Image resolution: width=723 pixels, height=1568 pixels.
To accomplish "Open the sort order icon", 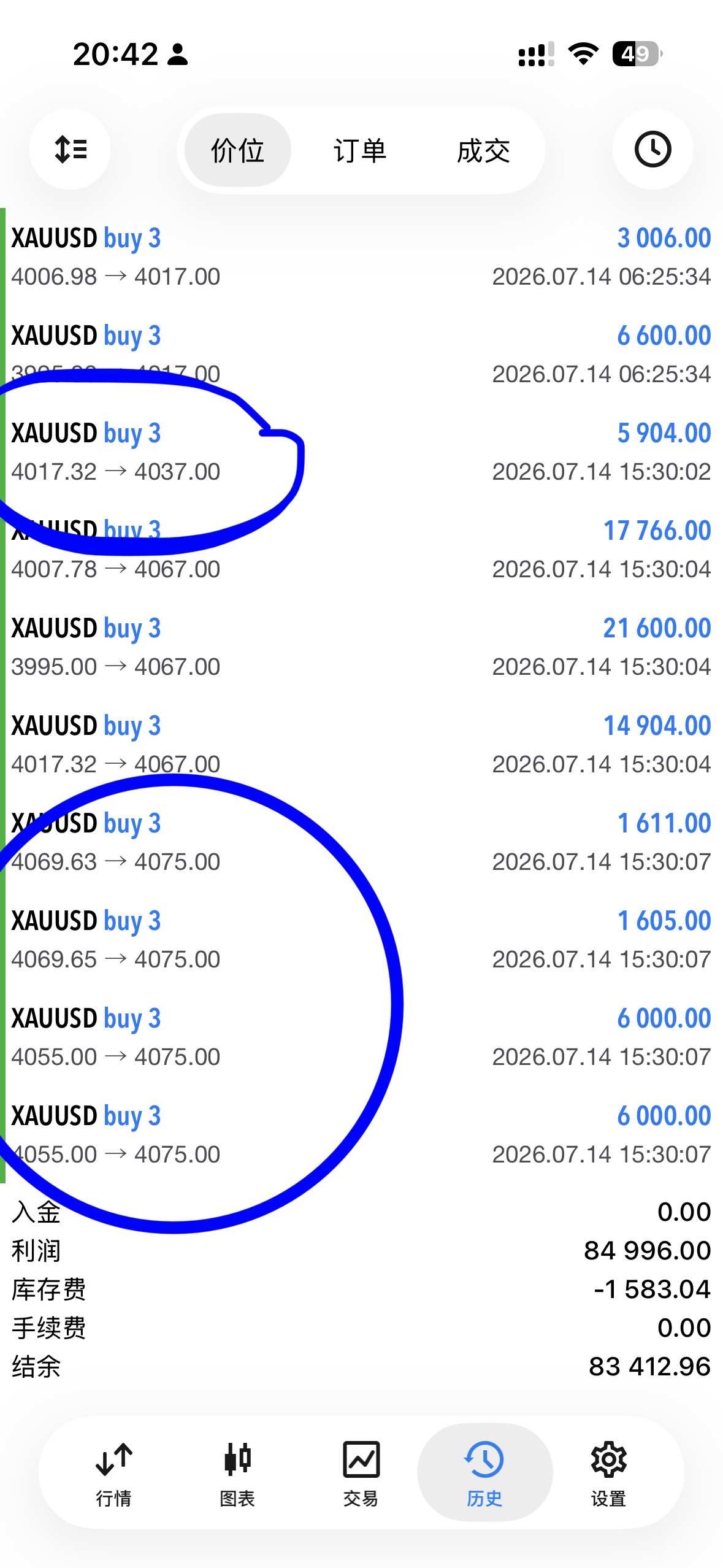I will [x=70, y=150].
